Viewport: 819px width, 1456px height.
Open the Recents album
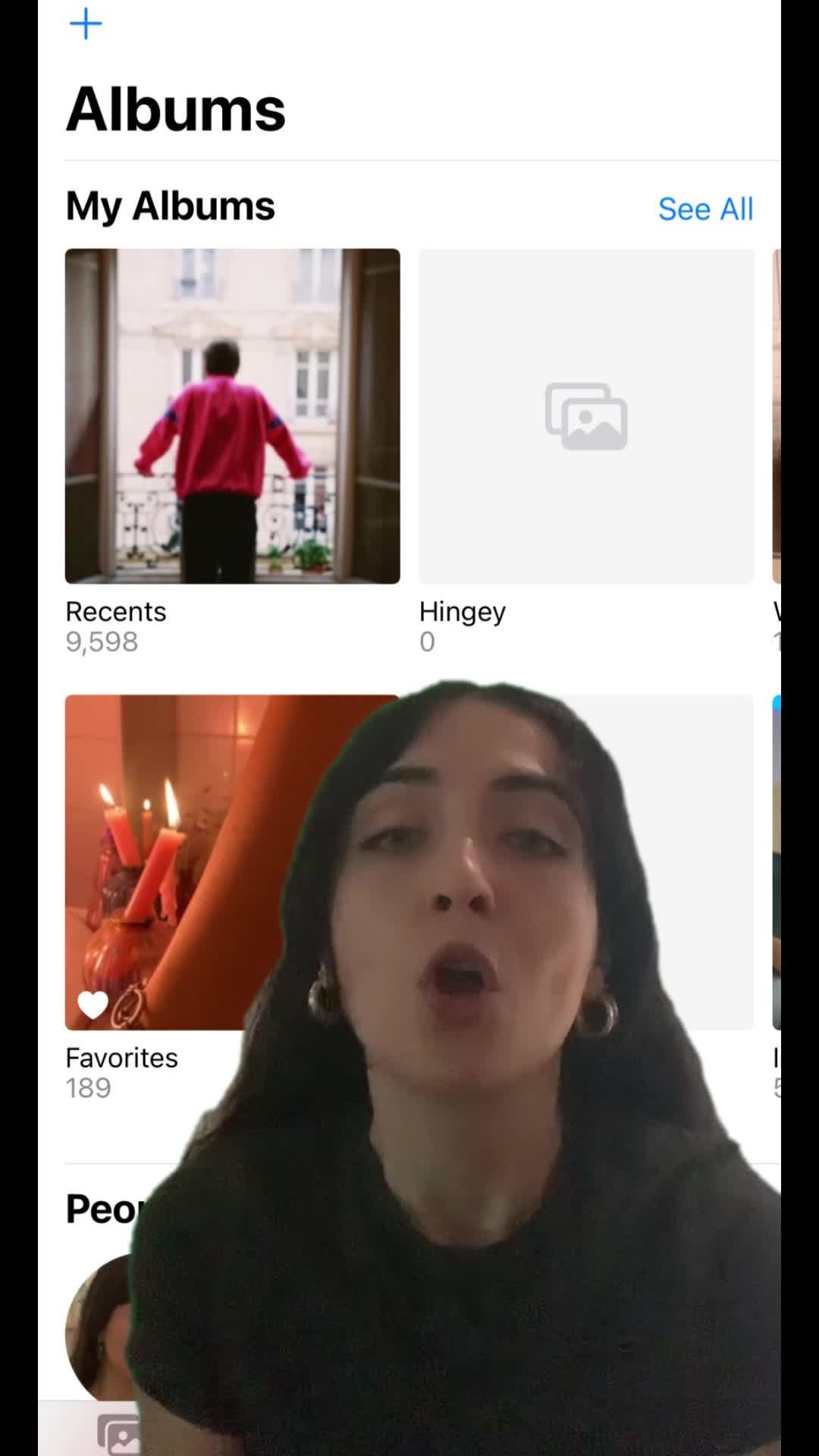click(x=232, y=416)
